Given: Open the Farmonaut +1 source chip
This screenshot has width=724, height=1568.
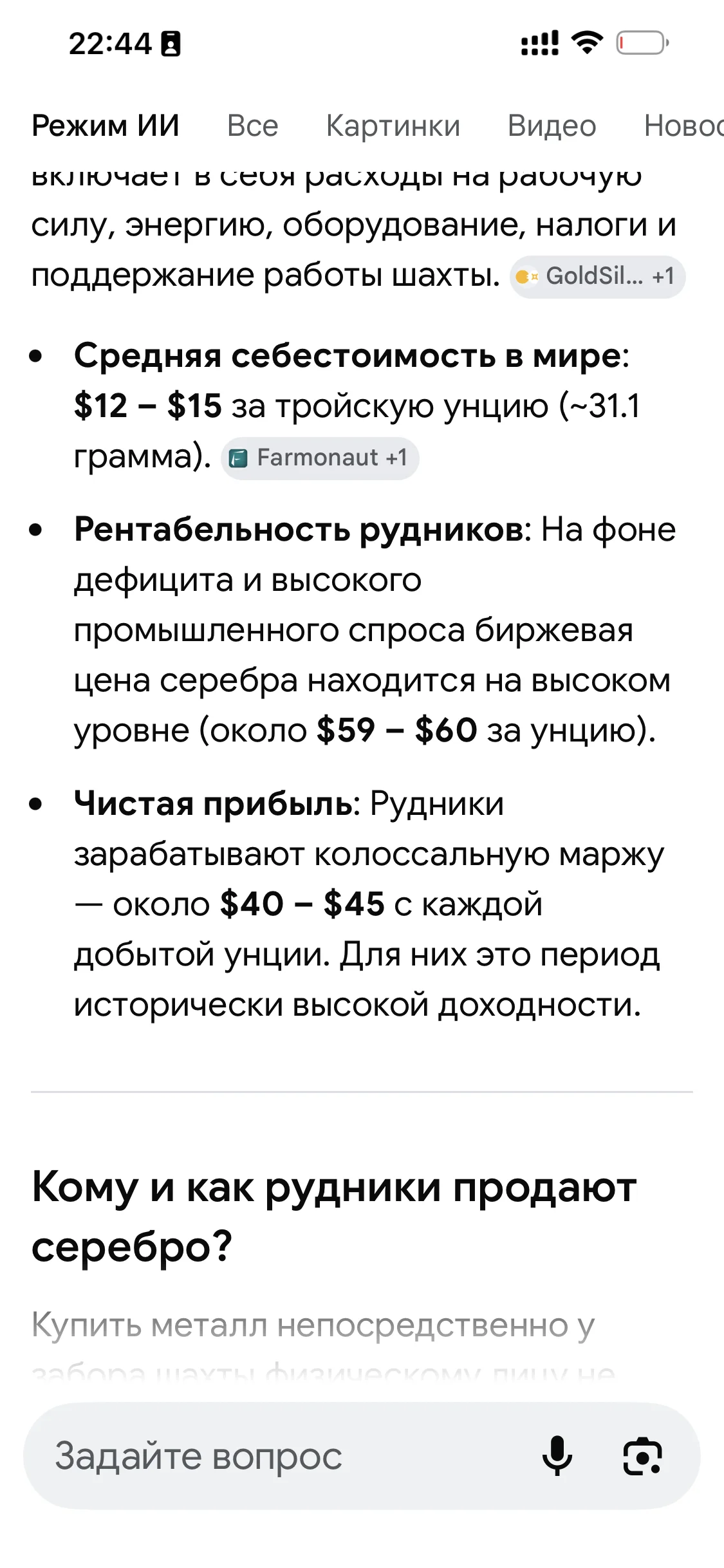Looking at the screenshot, I should [320, 458].
